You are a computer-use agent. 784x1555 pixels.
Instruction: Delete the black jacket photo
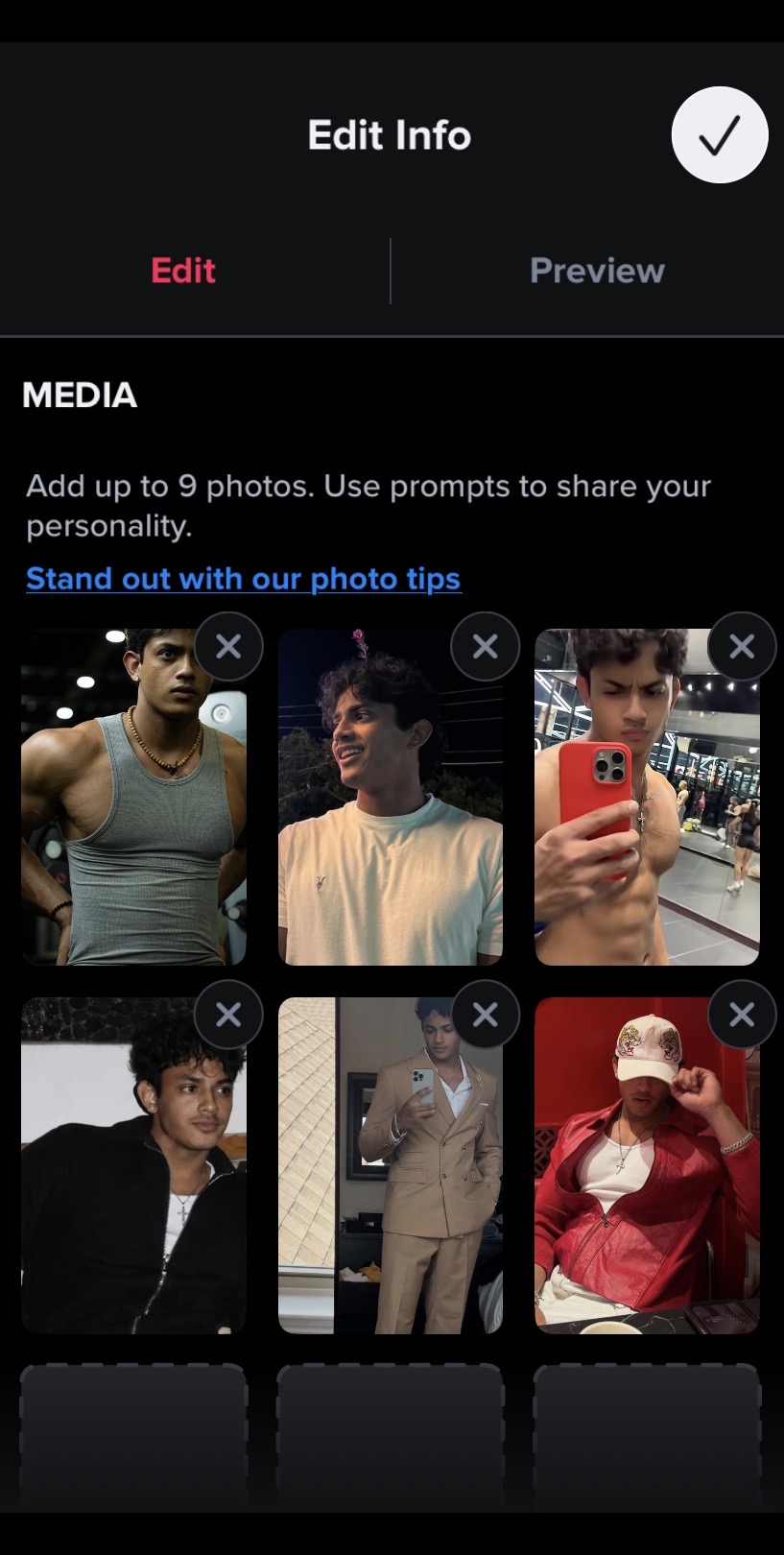click(x=228, y=1015)
